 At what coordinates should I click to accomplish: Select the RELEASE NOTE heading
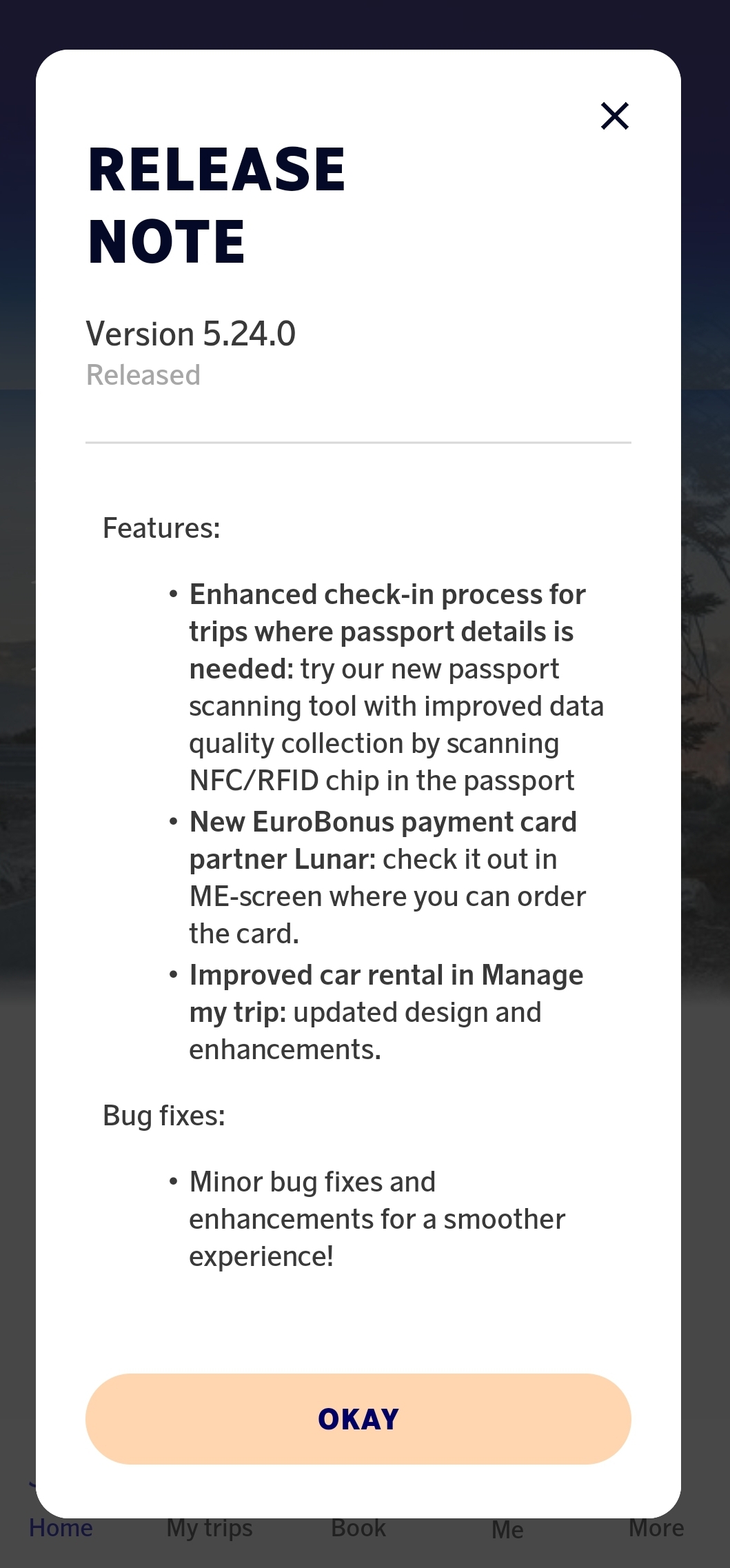(216, 203)
